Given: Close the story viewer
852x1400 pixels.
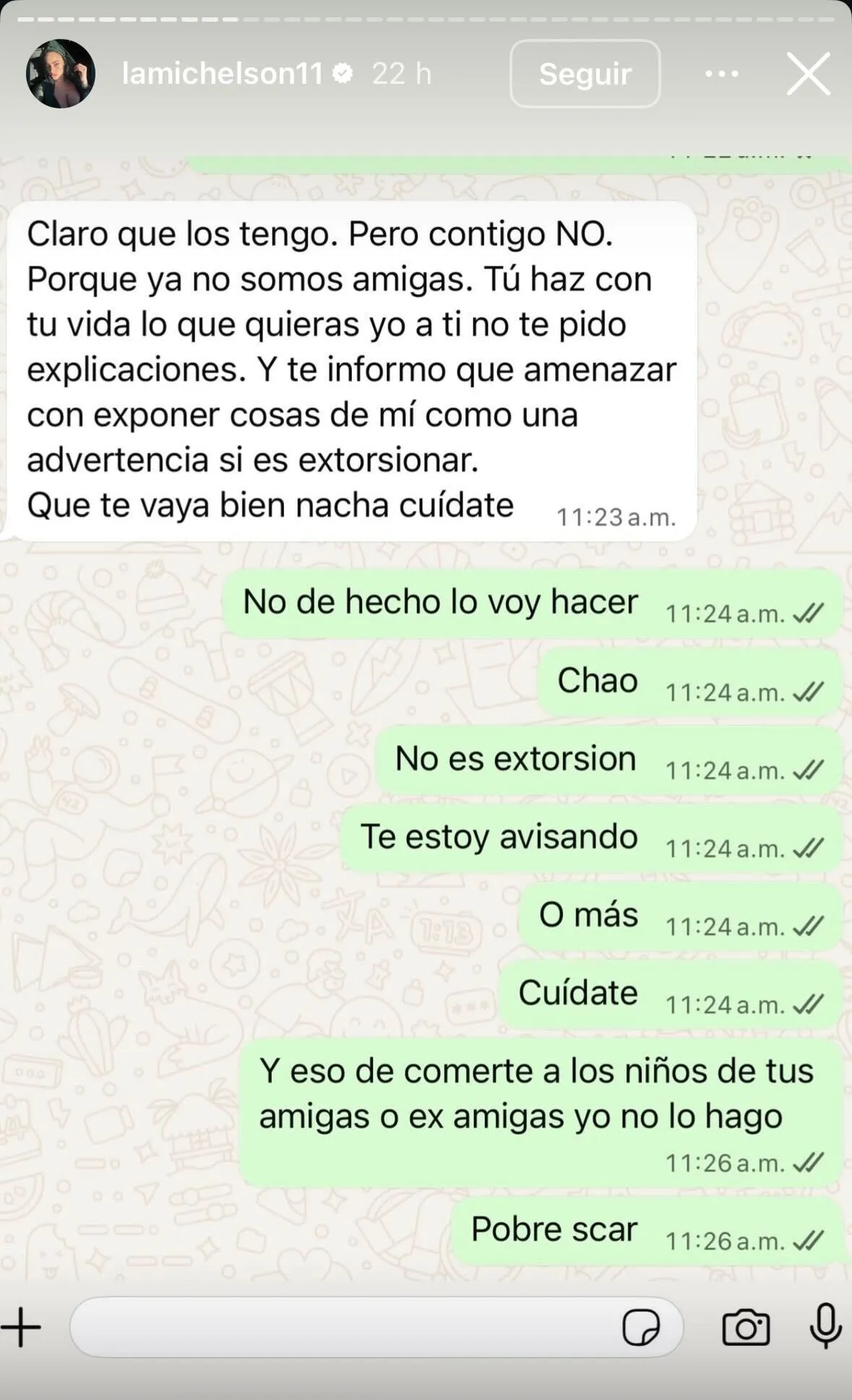Looking at the screenshot, I should click(x=808, y=74).
